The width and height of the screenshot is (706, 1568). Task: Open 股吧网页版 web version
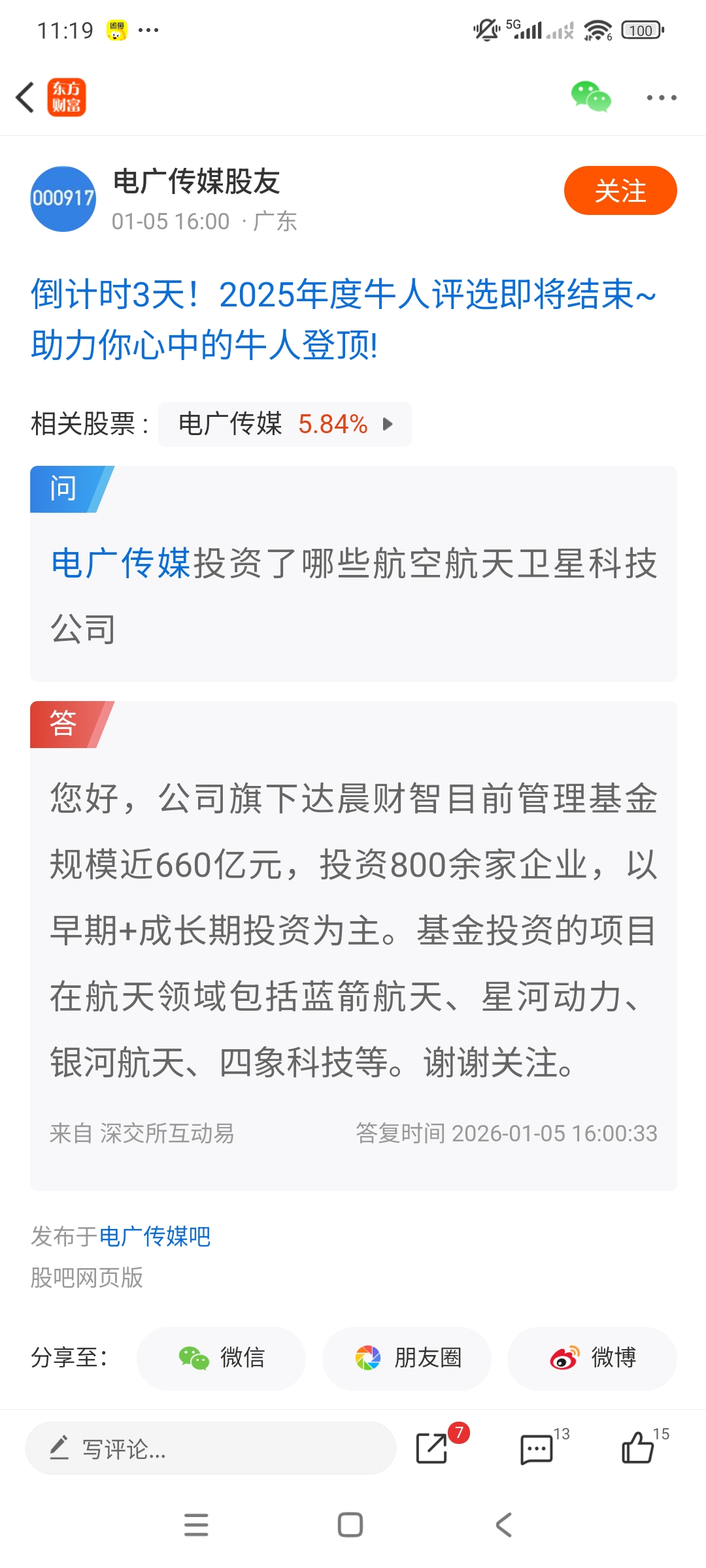(87, 1277)
